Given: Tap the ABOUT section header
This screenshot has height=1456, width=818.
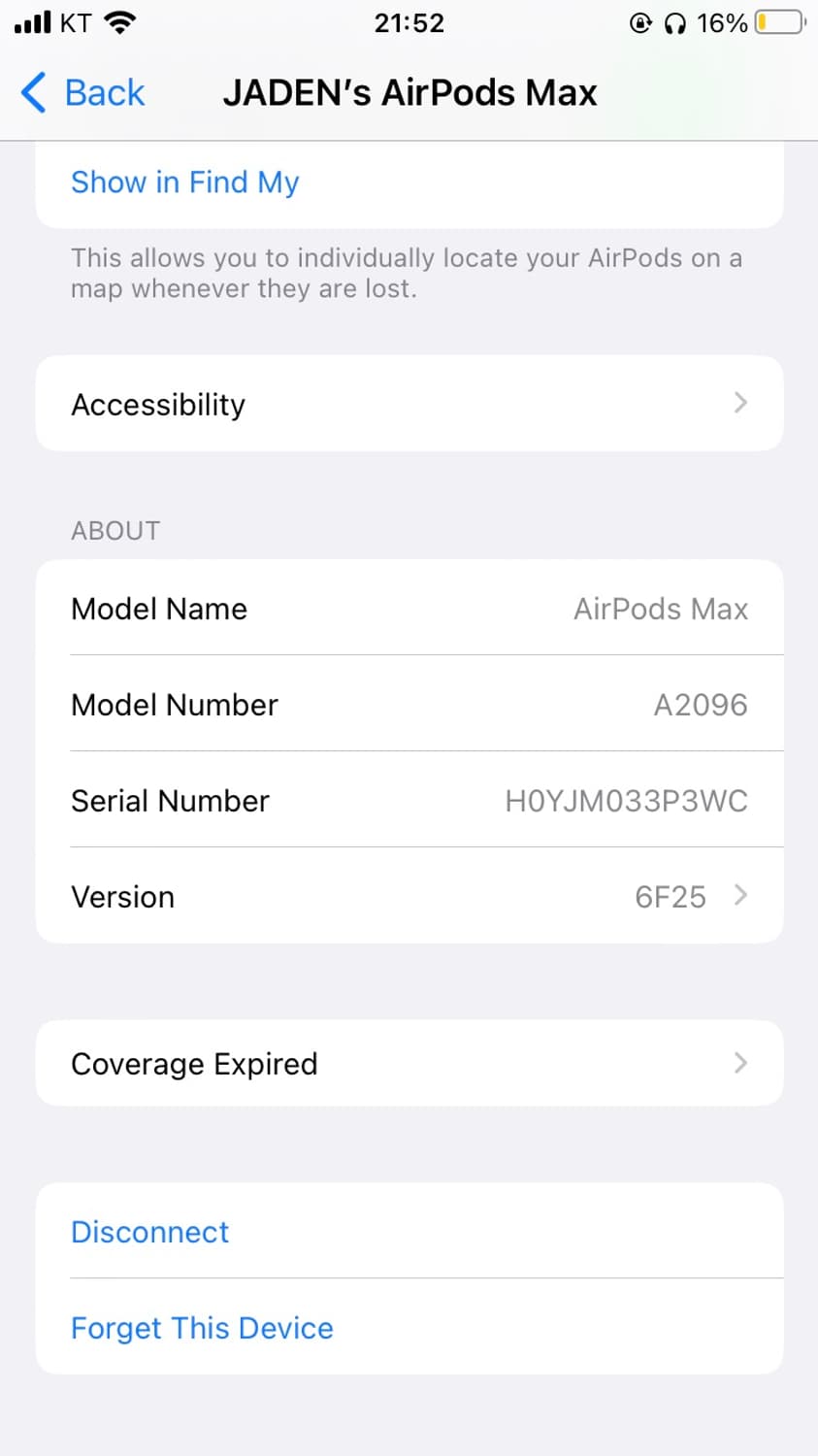Looking at the screenshot, I should tap(115, 530).
